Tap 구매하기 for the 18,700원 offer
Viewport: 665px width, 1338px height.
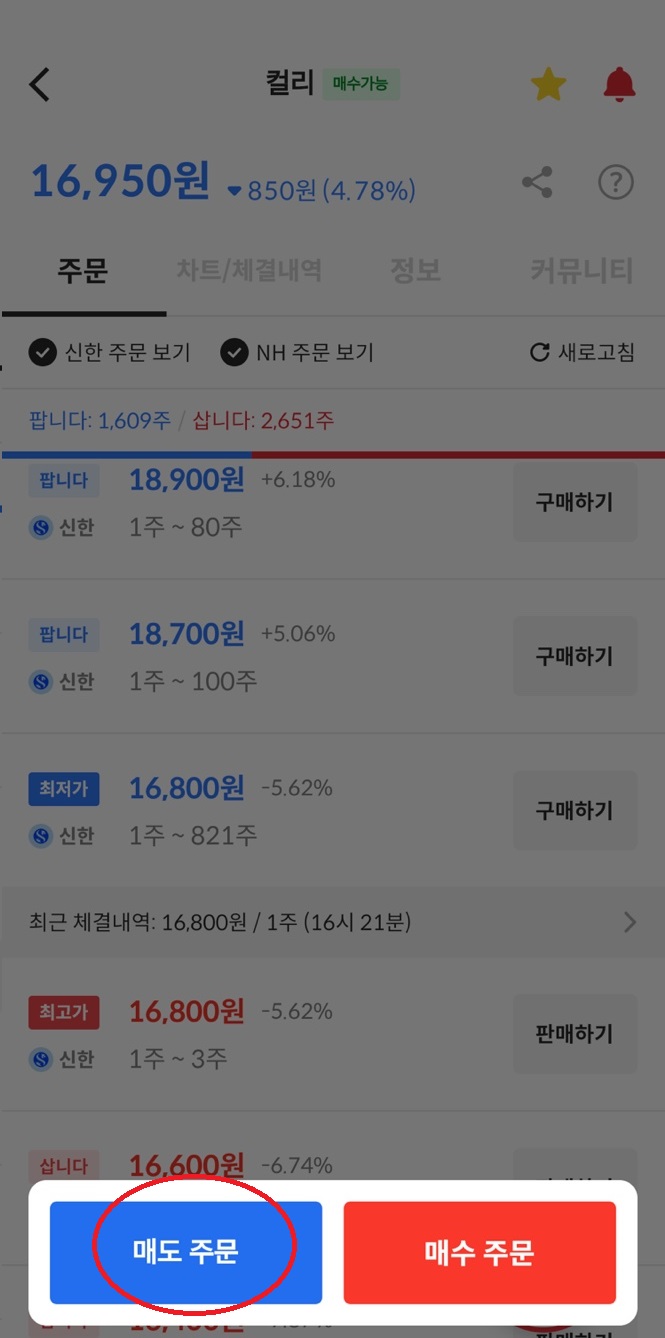(575, 656)
